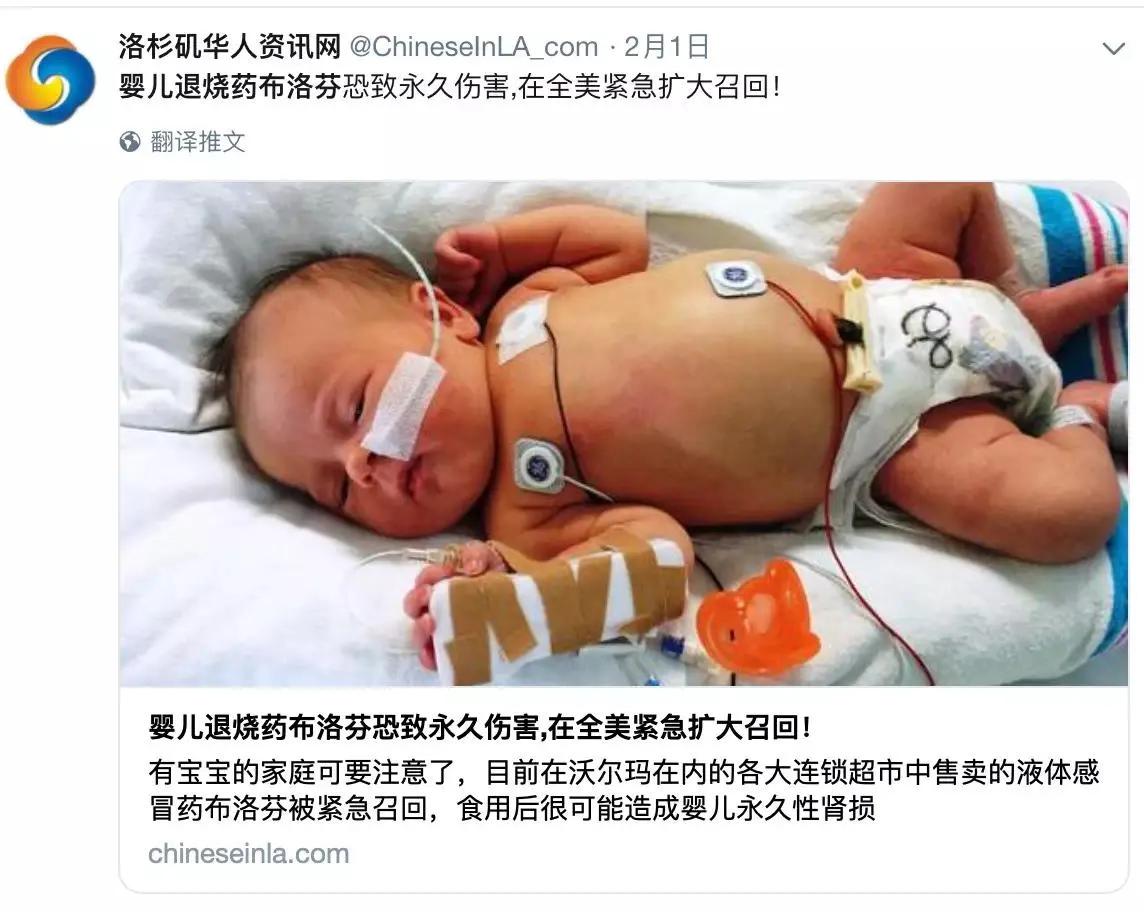1144x912 pixels.
Task: Open the tweet's dropdown chevron menu
Action: (x=1113, y=48)
